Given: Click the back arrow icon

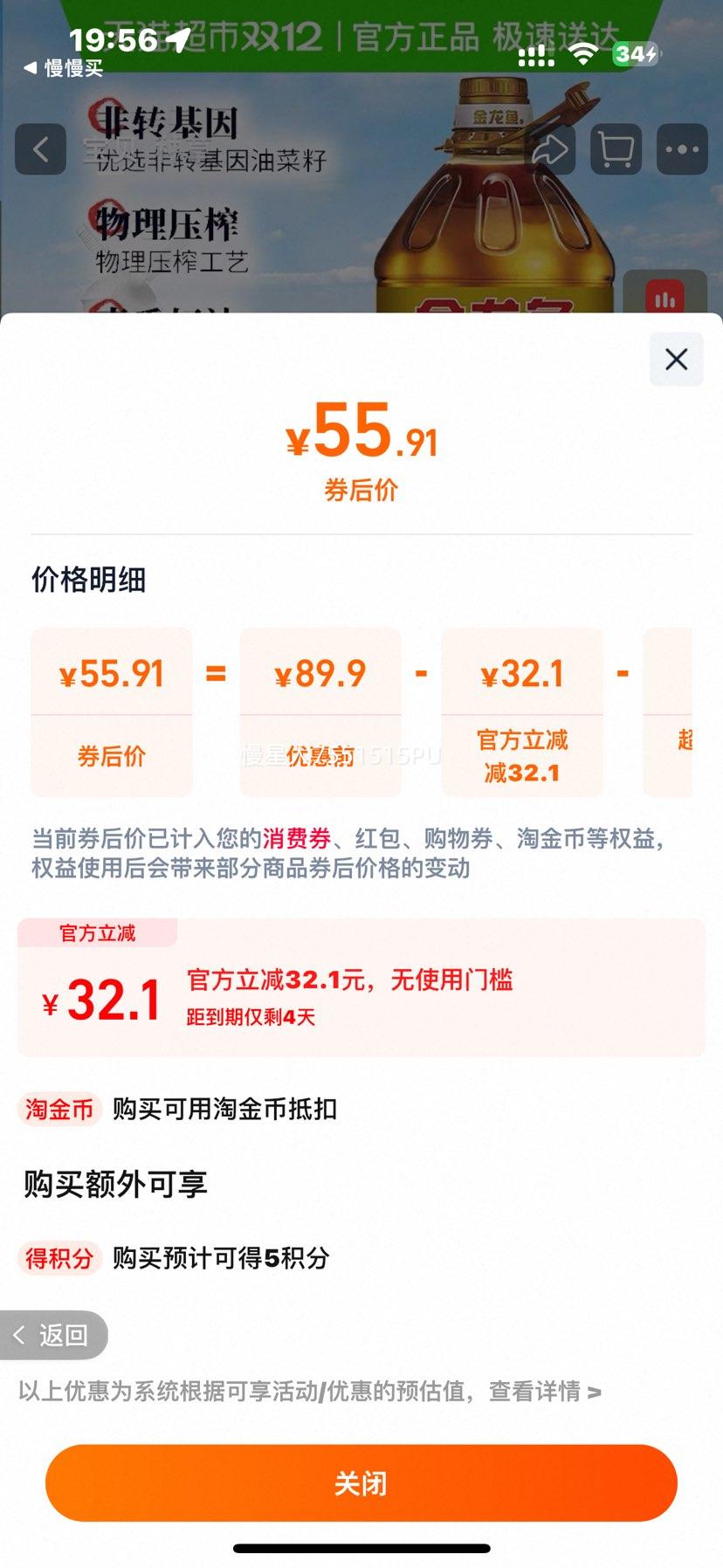Looking at the screenshot, I should 39,149.
